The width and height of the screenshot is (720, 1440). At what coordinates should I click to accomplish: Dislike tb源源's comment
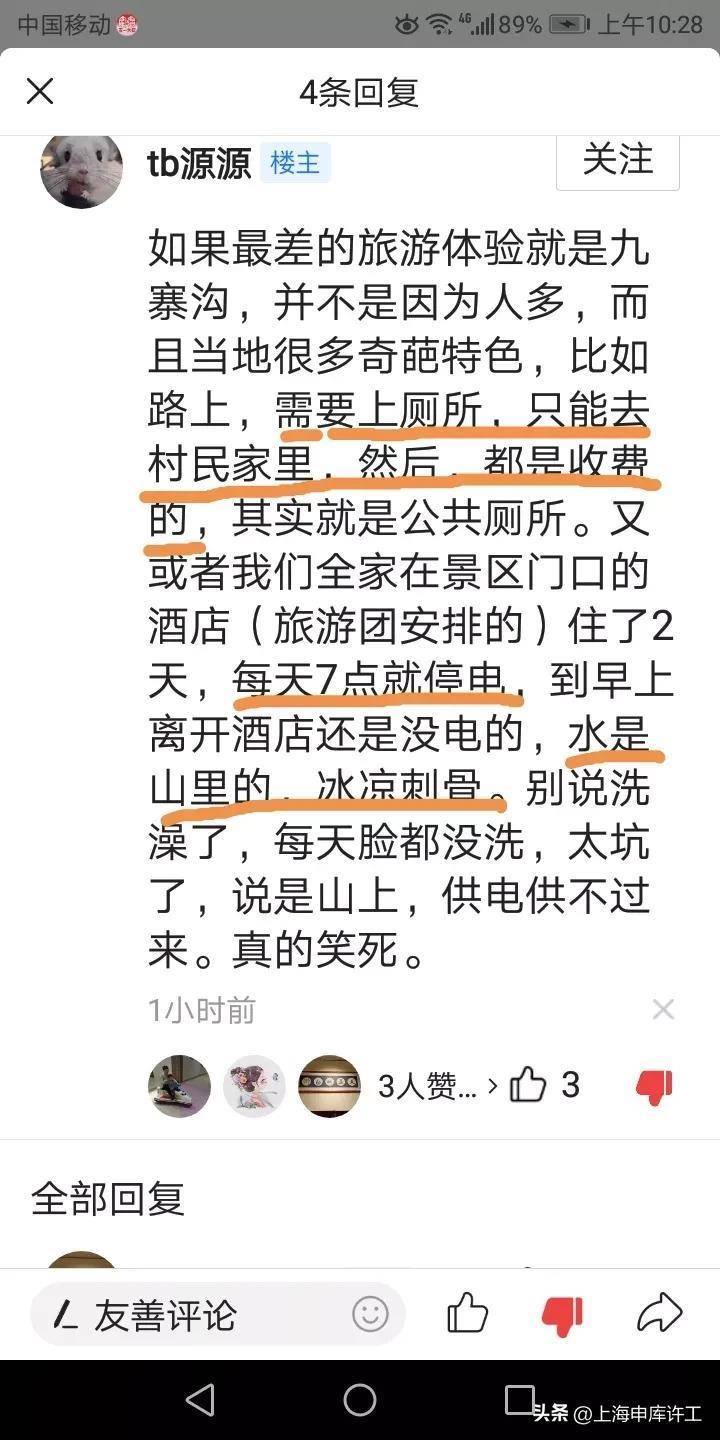point(654,1086)
